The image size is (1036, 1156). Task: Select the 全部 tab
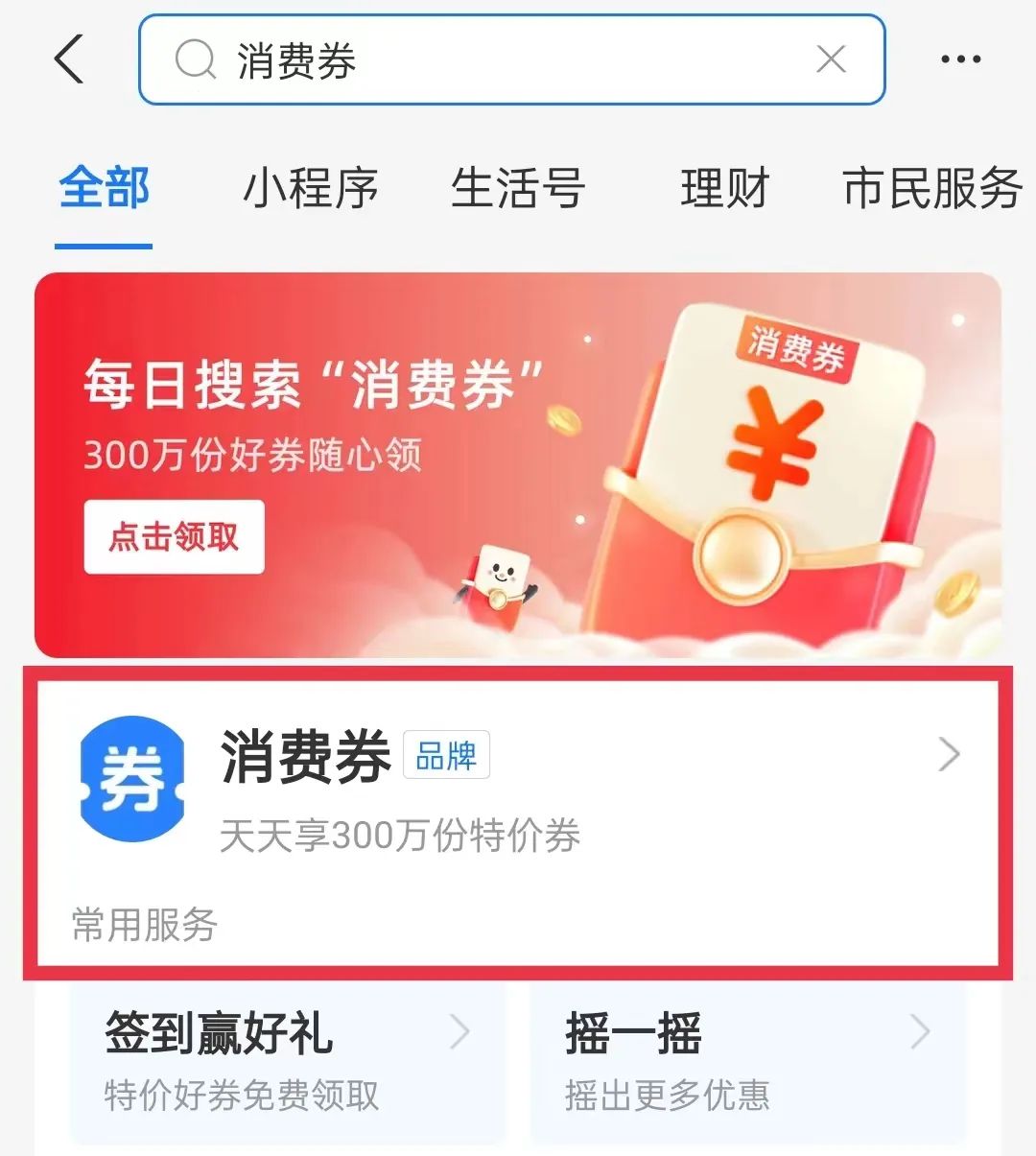[104, 188]
